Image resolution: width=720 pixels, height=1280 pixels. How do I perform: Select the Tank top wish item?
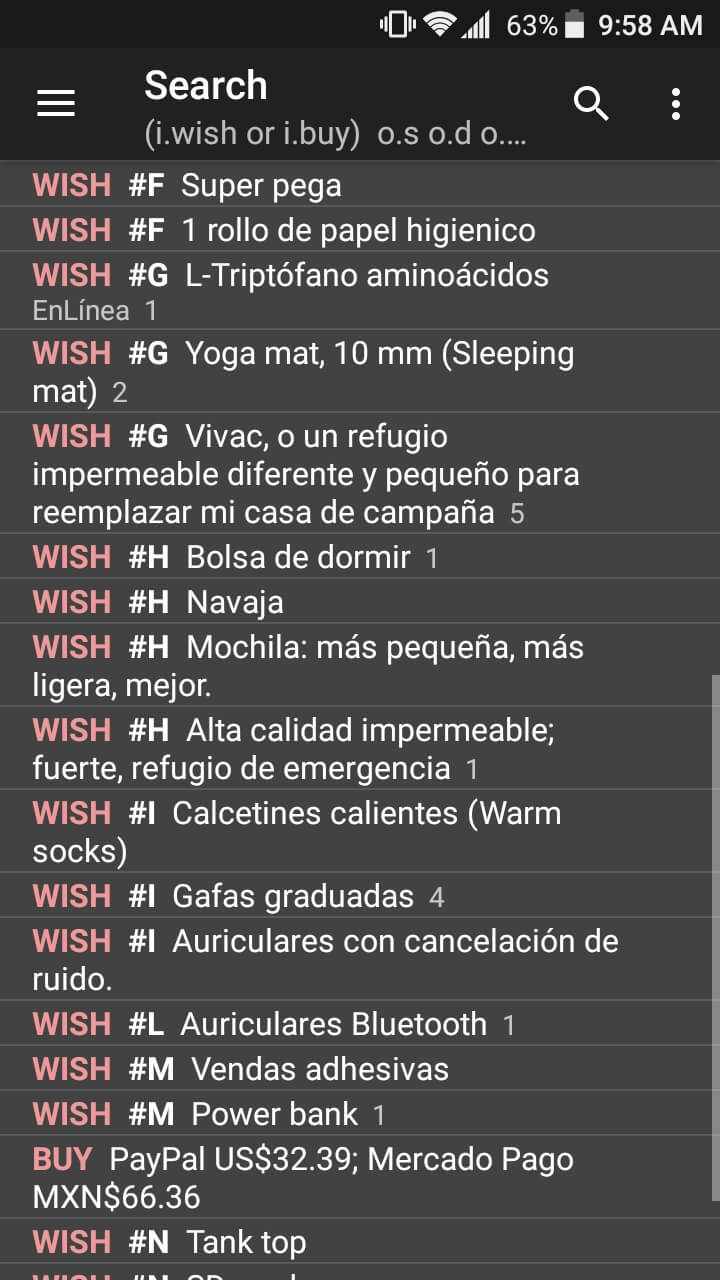click(360, 1242)
